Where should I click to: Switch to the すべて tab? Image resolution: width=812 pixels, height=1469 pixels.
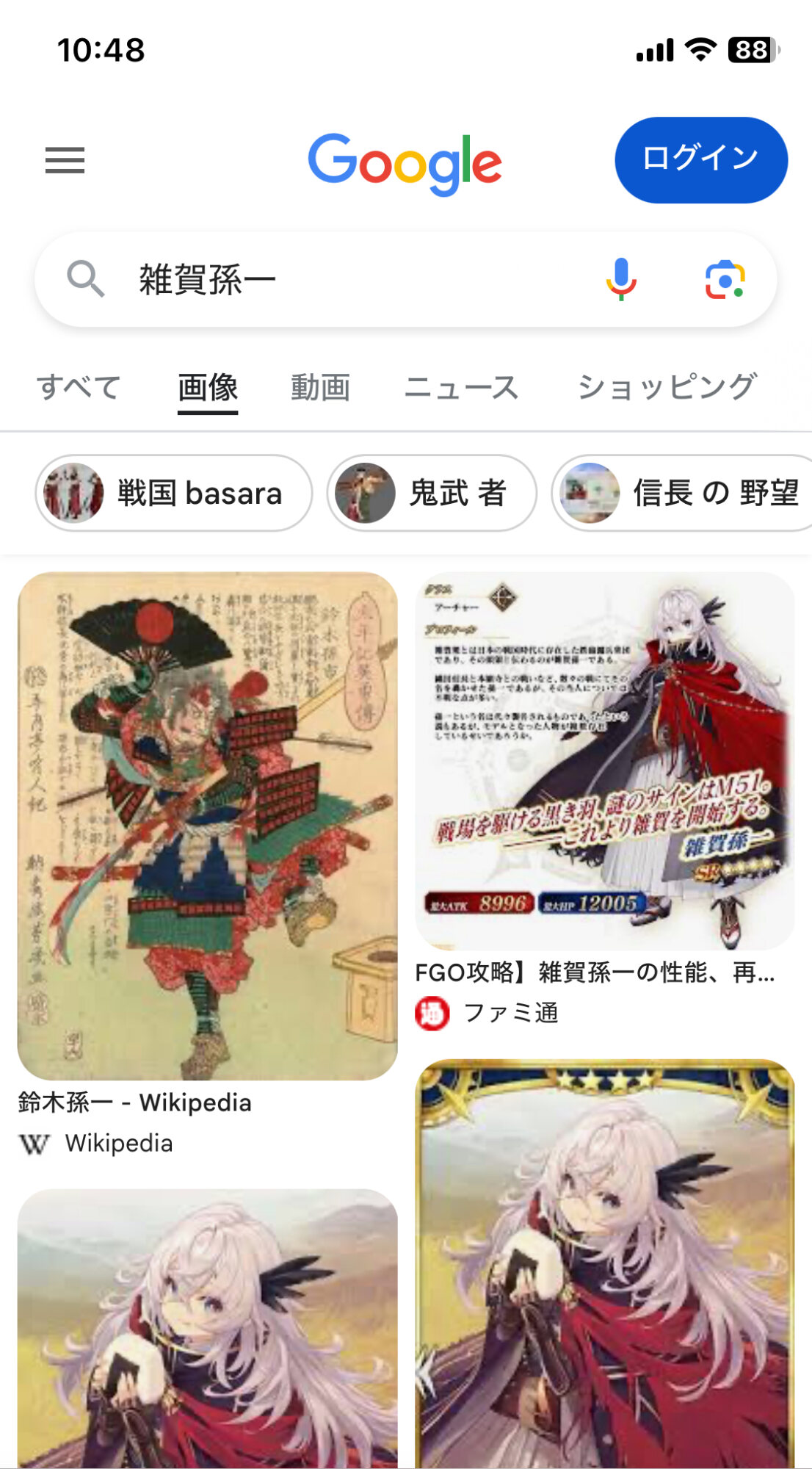79,387
